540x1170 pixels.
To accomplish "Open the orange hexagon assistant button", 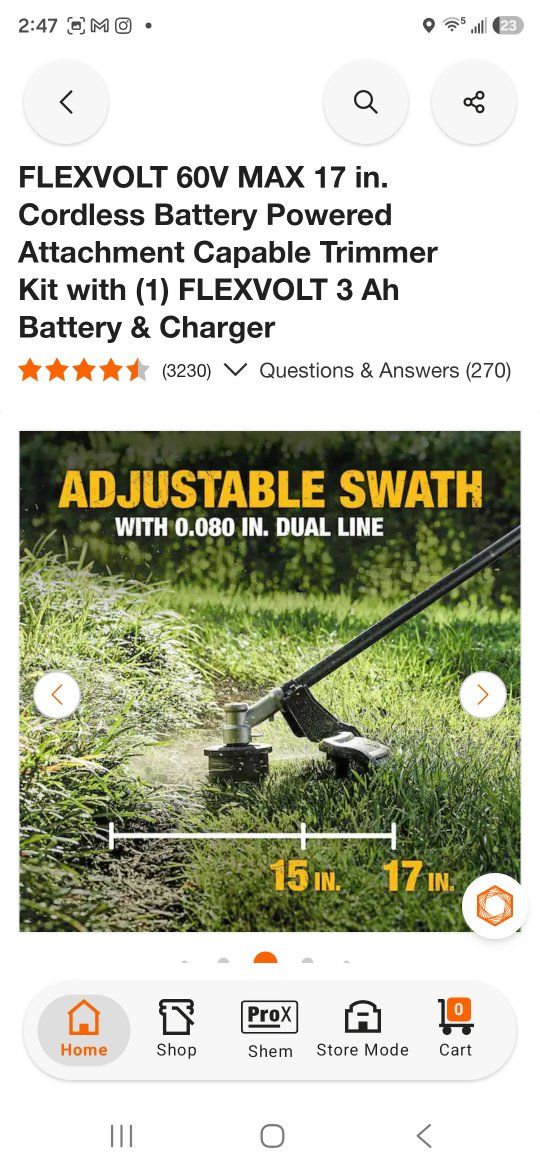I will click(495, 905).
